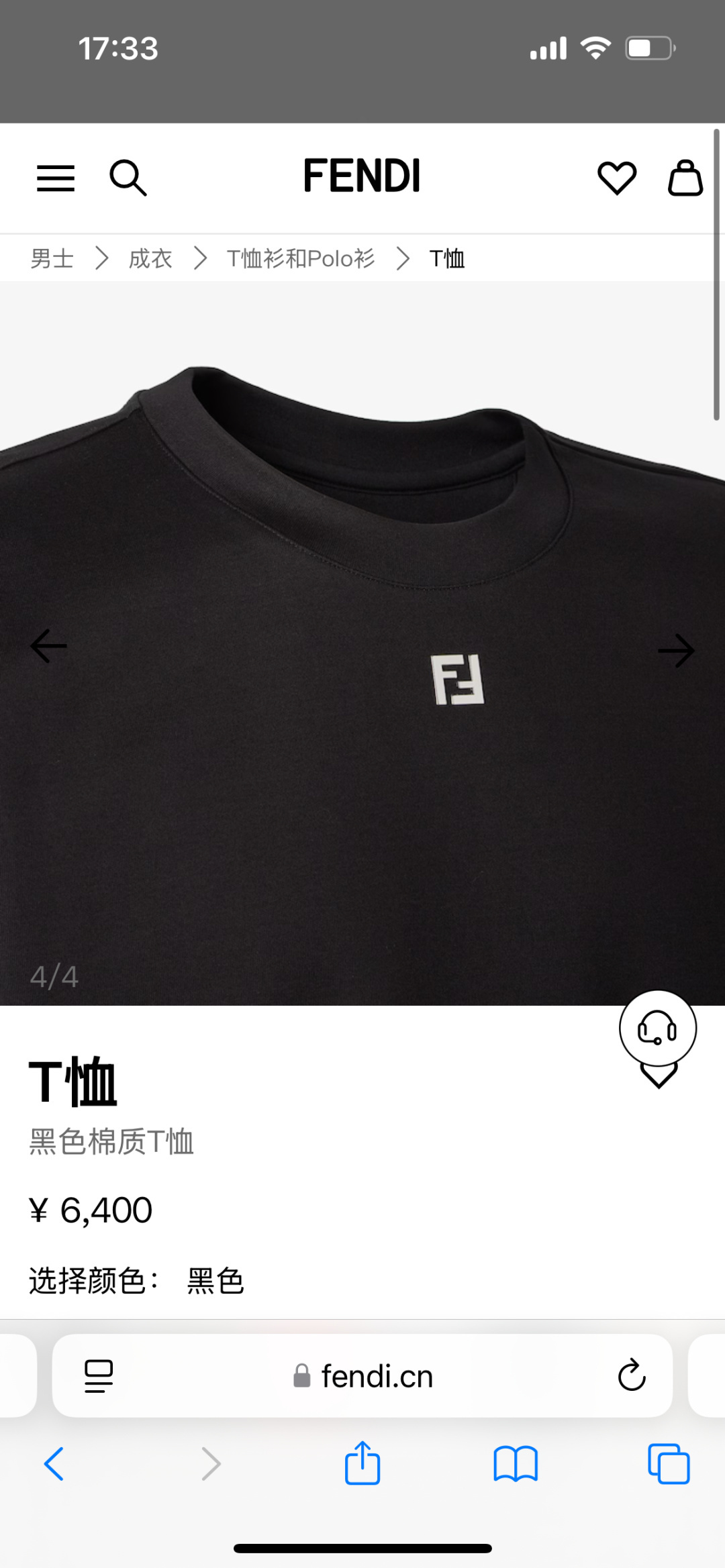
Task: Go back in Safari
Action: pos(54,1463)
